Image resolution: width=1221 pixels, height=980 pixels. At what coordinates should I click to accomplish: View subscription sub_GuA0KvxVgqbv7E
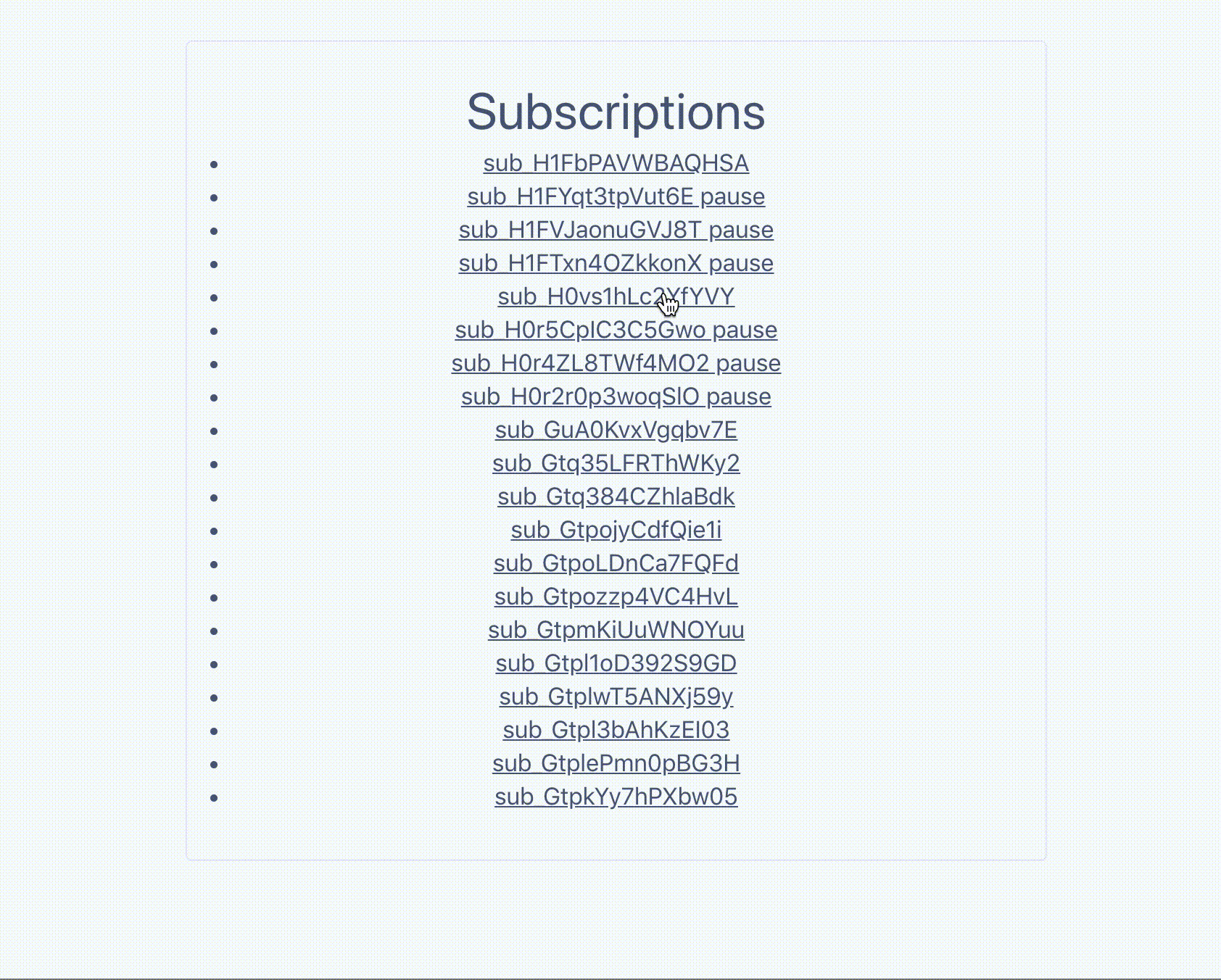616,430
